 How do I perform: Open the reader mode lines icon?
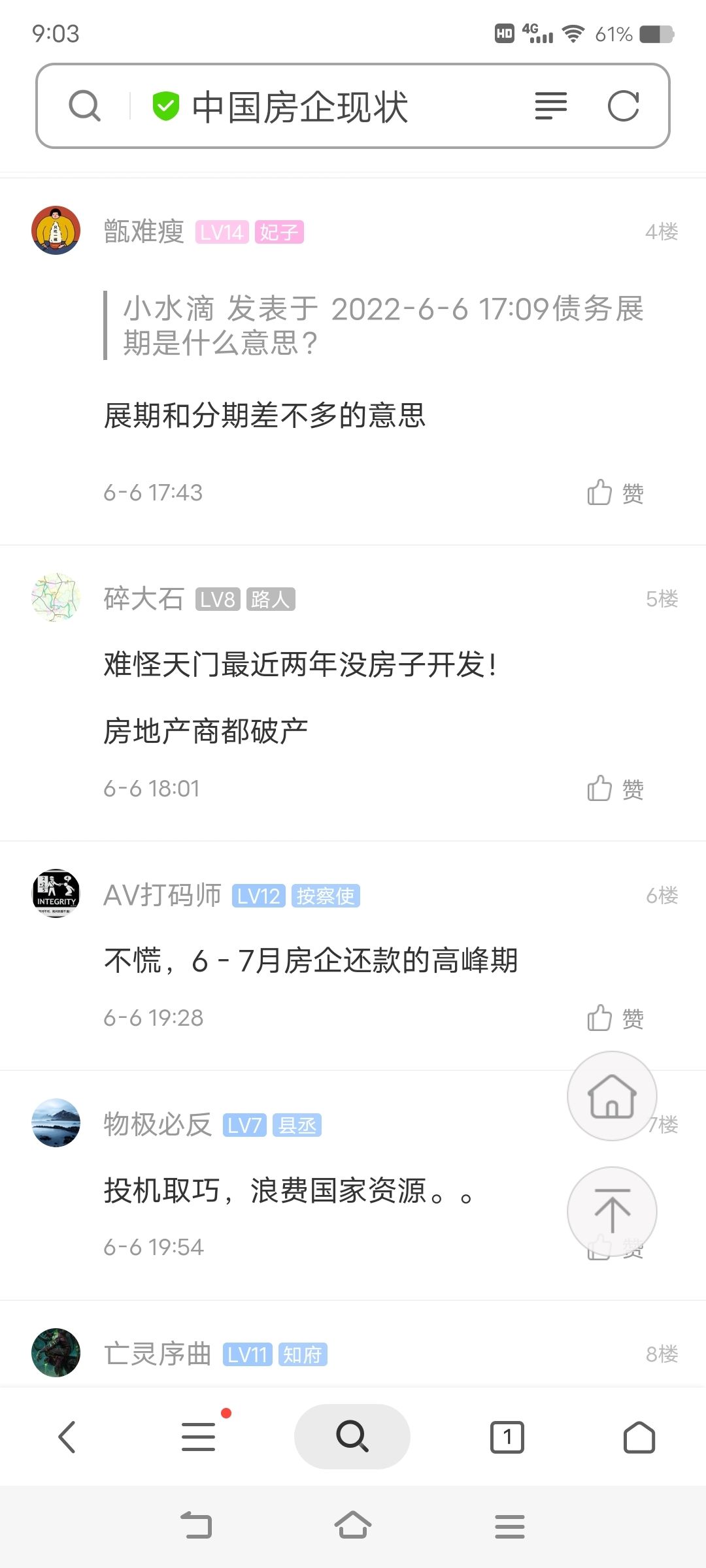click(551, 106)
